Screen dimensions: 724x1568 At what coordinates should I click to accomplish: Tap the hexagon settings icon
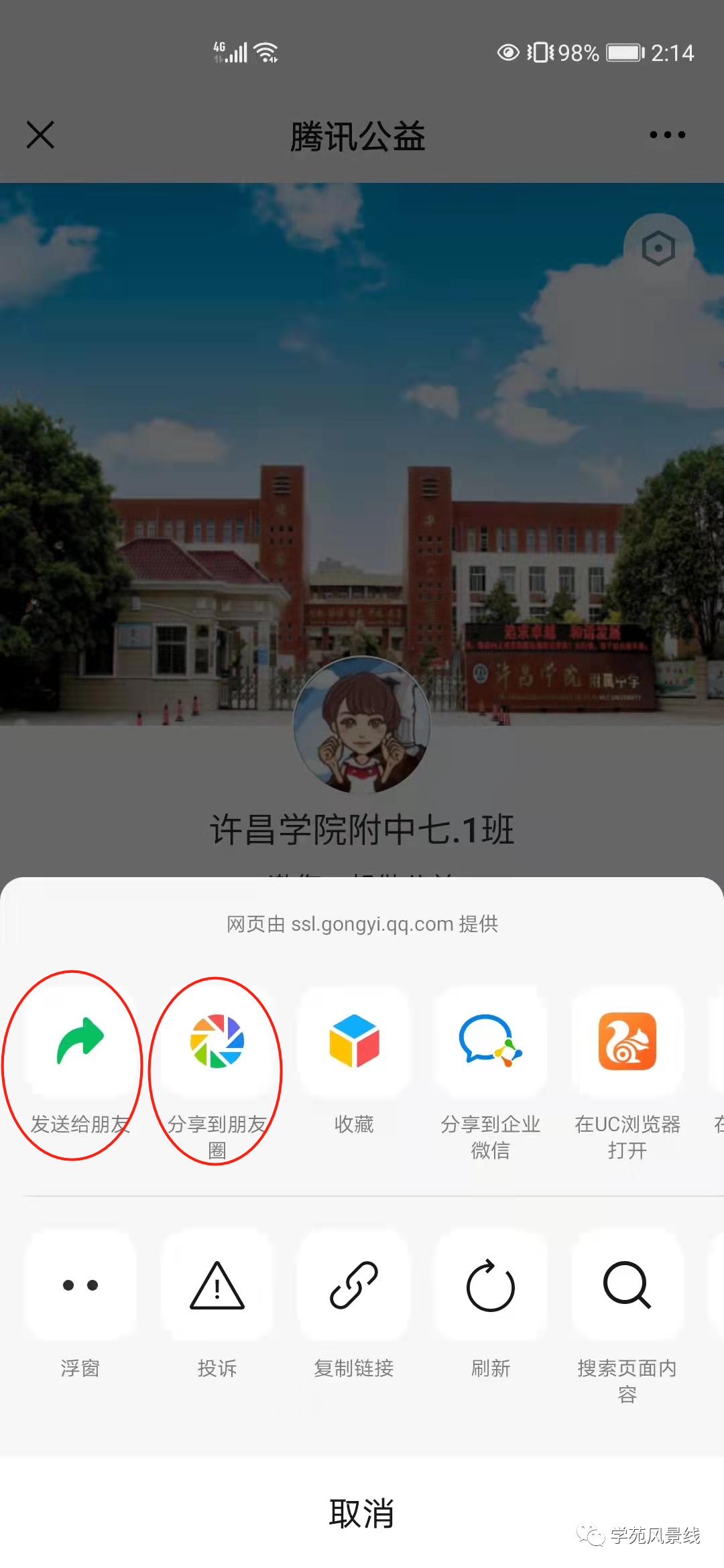point(658,249)
